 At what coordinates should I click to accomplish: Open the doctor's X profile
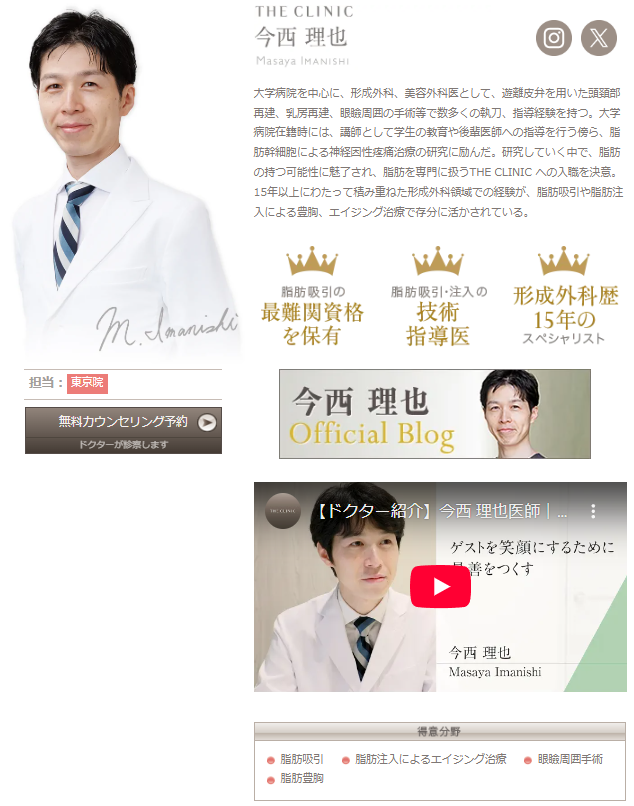tap(599, 38)
